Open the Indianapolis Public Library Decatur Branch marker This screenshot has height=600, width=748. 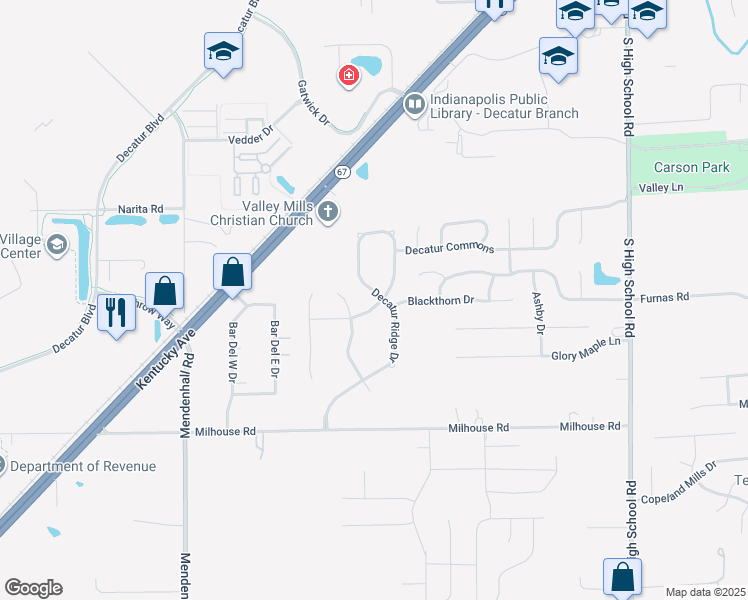point(414,104)
